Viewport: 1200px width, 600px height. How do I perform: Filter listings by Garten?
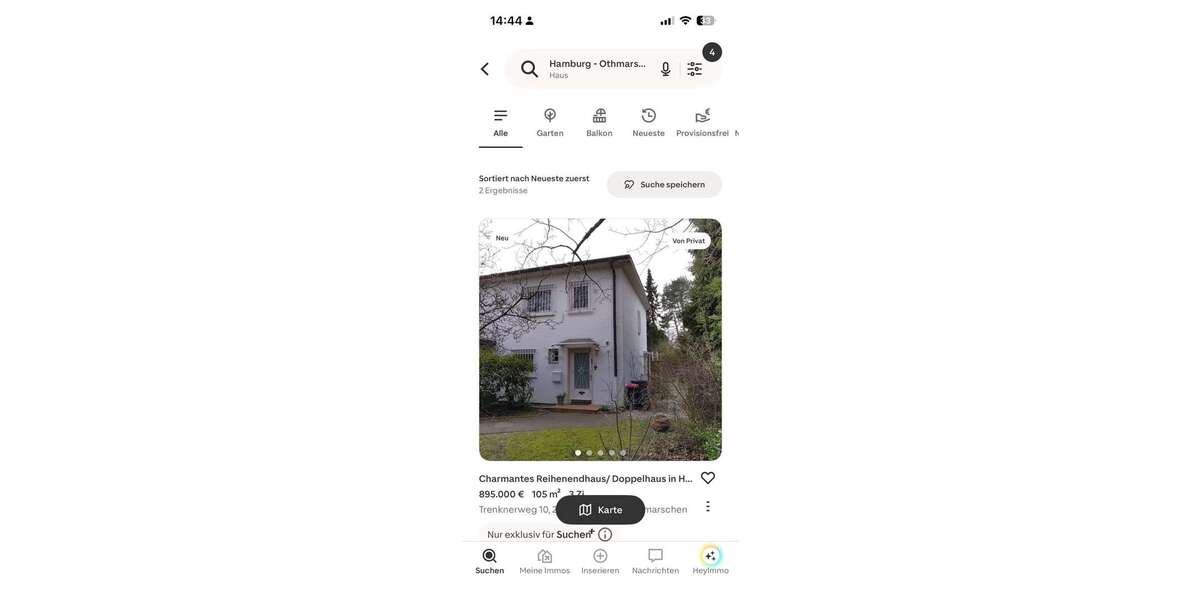click(550, 123)
